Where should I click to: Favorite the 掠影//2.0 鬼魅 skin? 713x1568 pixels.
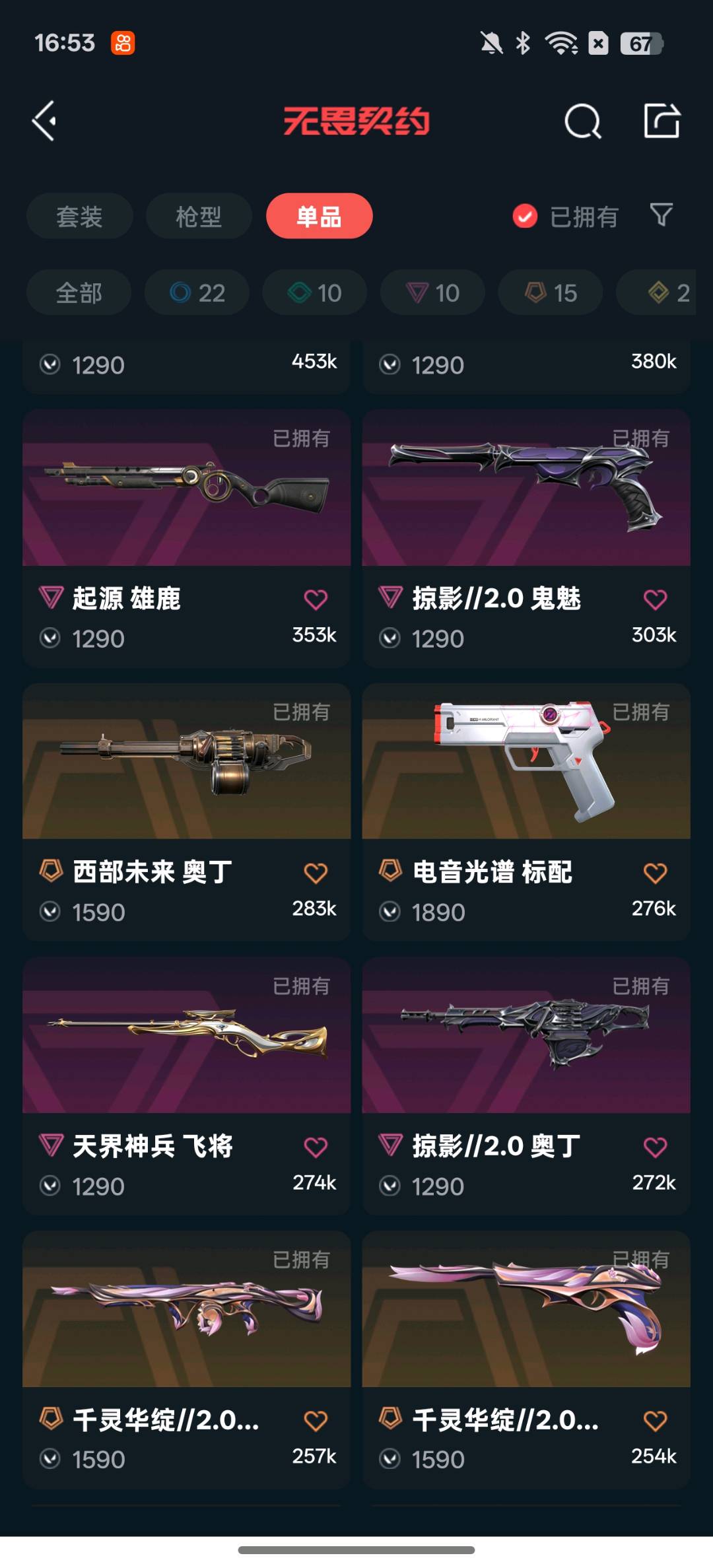pos(655,599)
